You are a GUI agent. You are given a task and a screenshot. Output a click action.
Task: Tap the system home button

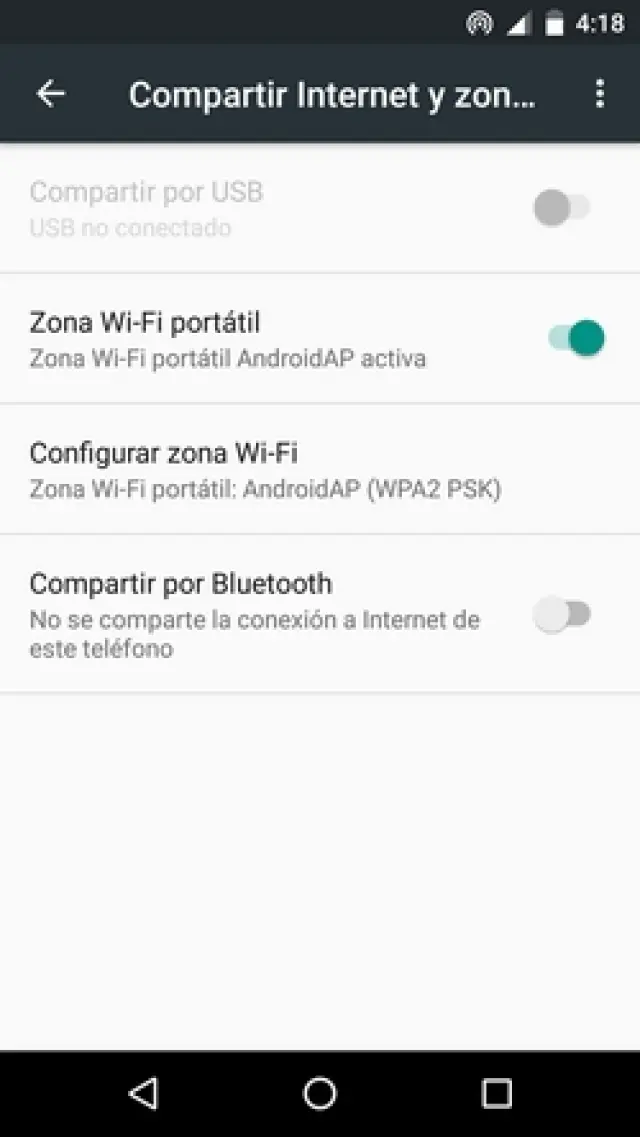(320, 1093)
